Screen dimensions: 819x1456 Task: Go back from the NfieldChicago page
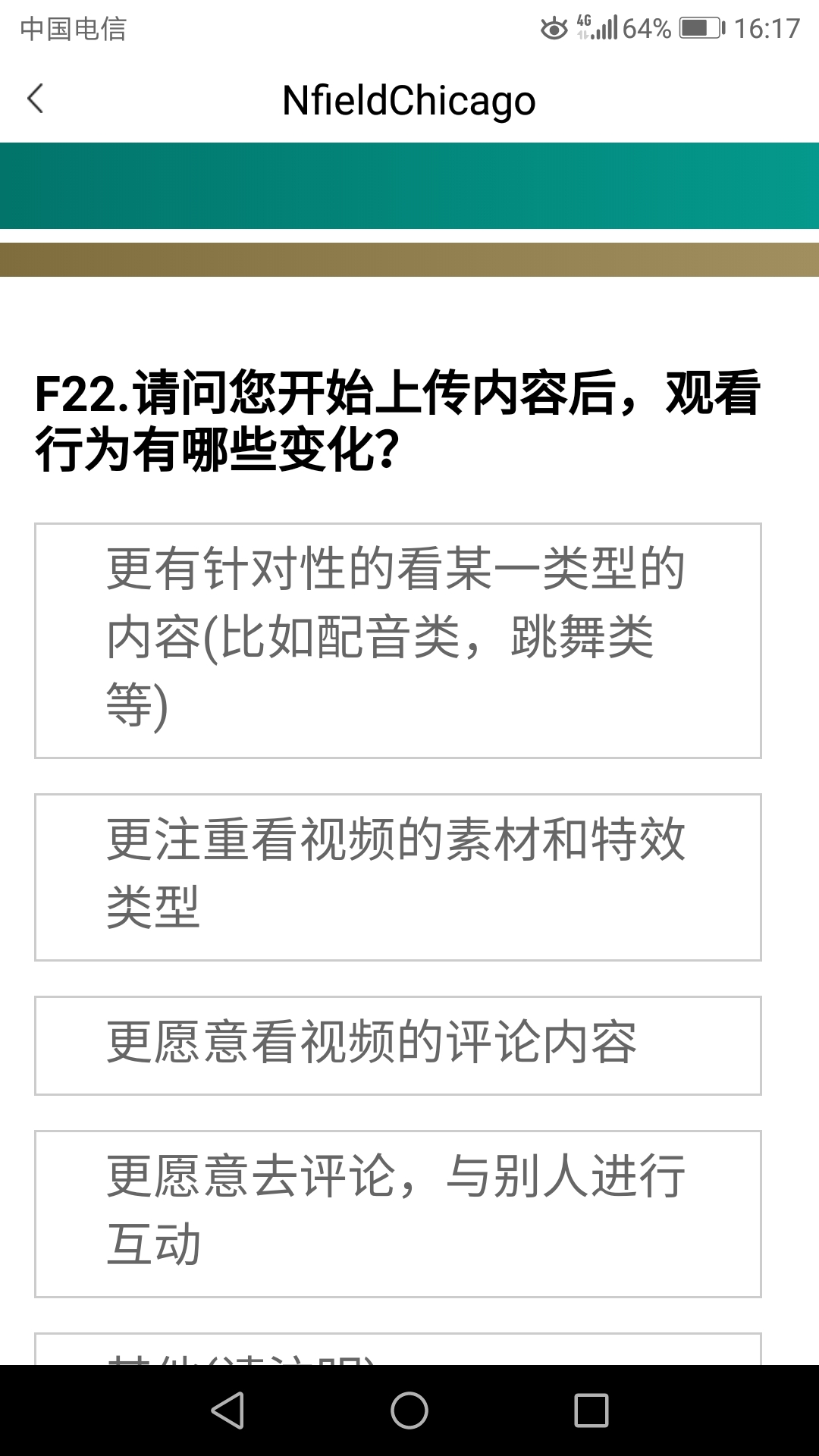[36, 99]
